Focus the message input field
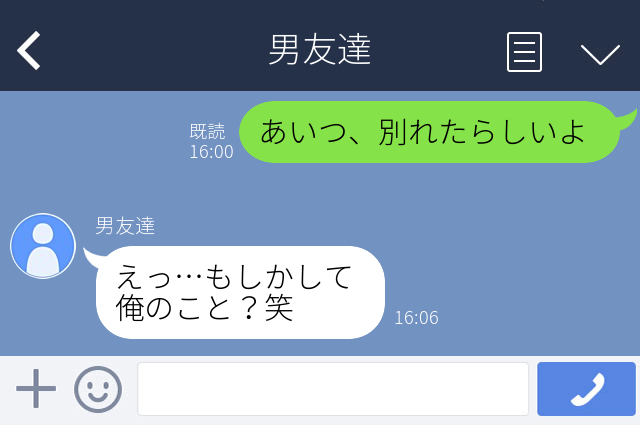 pos(333,389)
